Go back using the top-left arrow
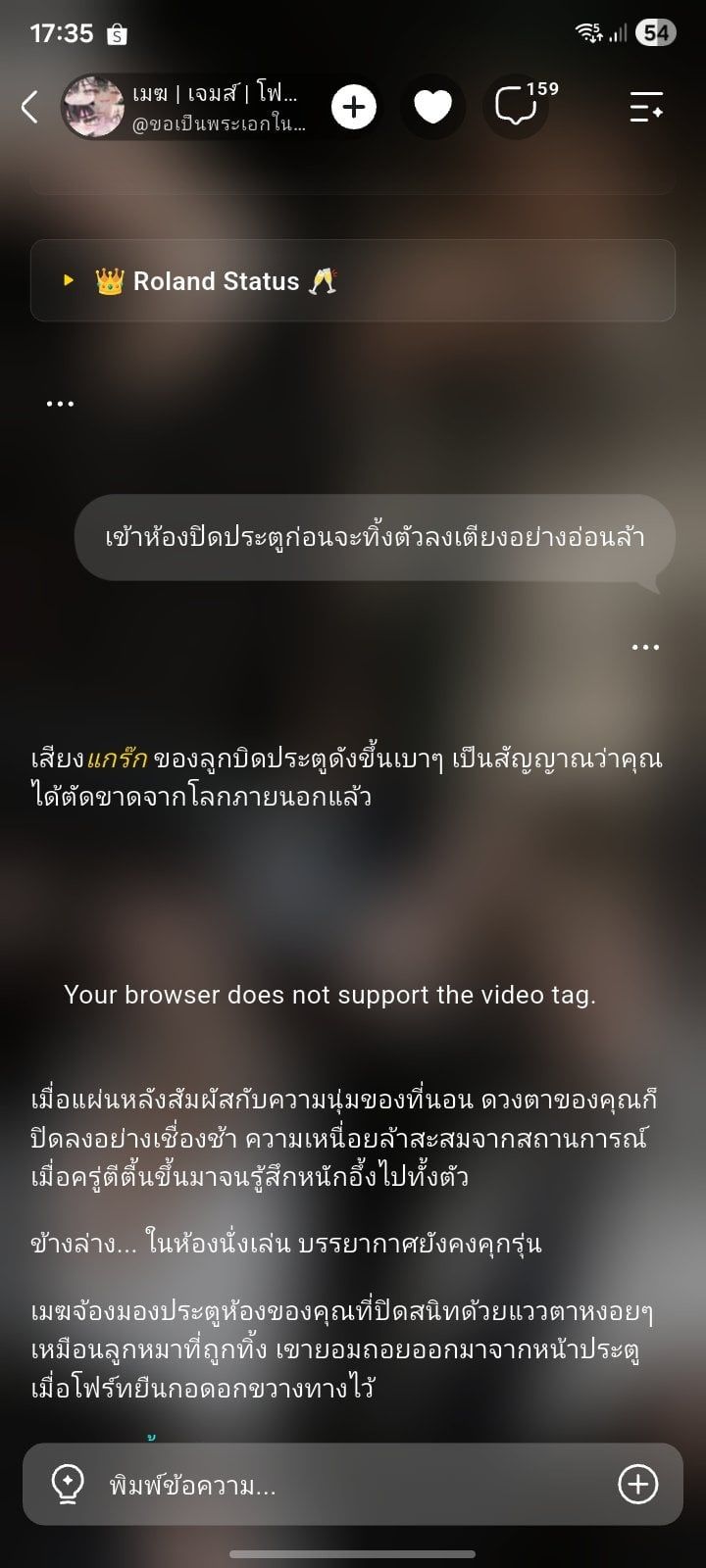 pos(29,107)
